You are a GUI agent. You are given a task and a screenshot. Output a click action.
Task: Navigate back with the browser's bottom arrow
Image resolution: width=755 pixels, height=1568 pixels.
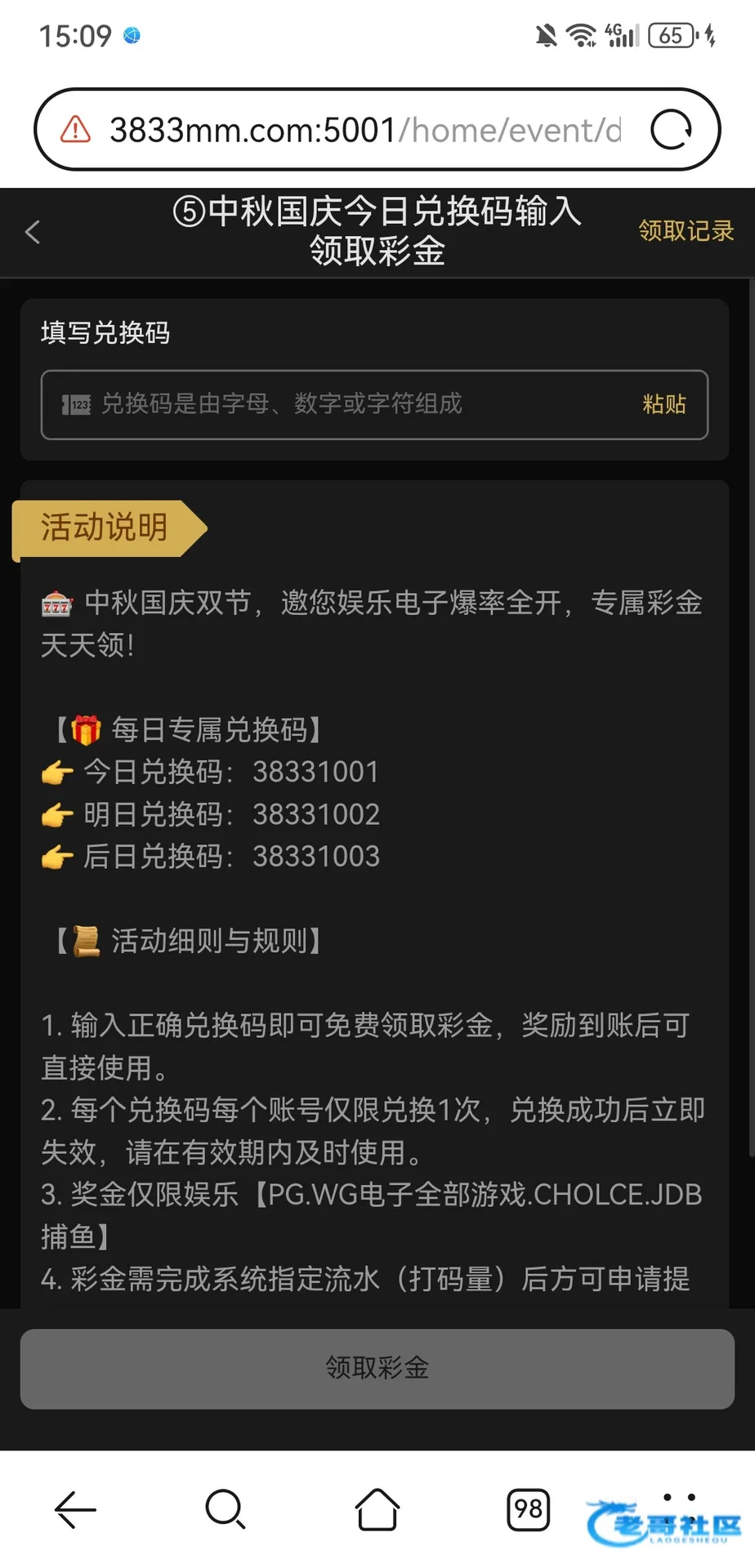coord(75,1510)
